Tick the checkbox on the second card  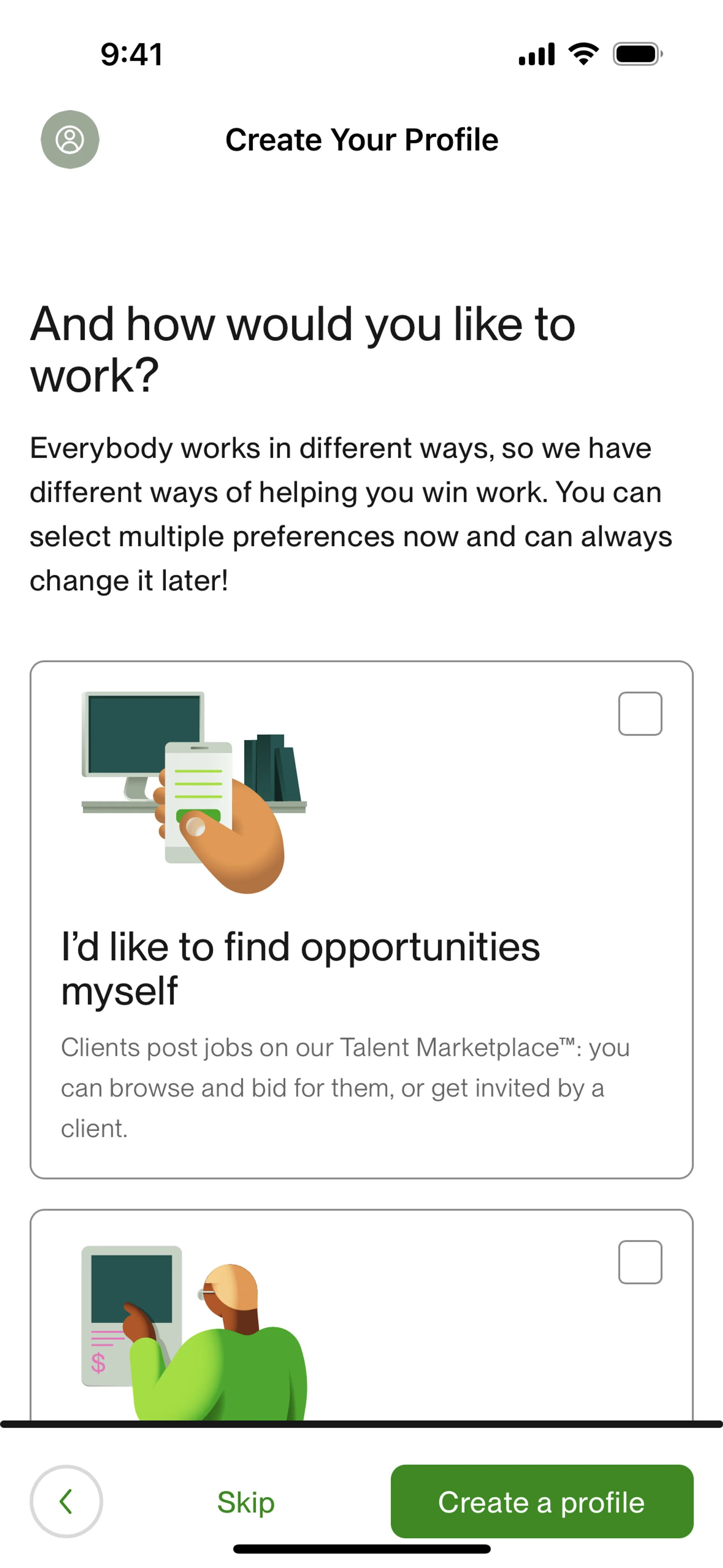pos(640,1262)
